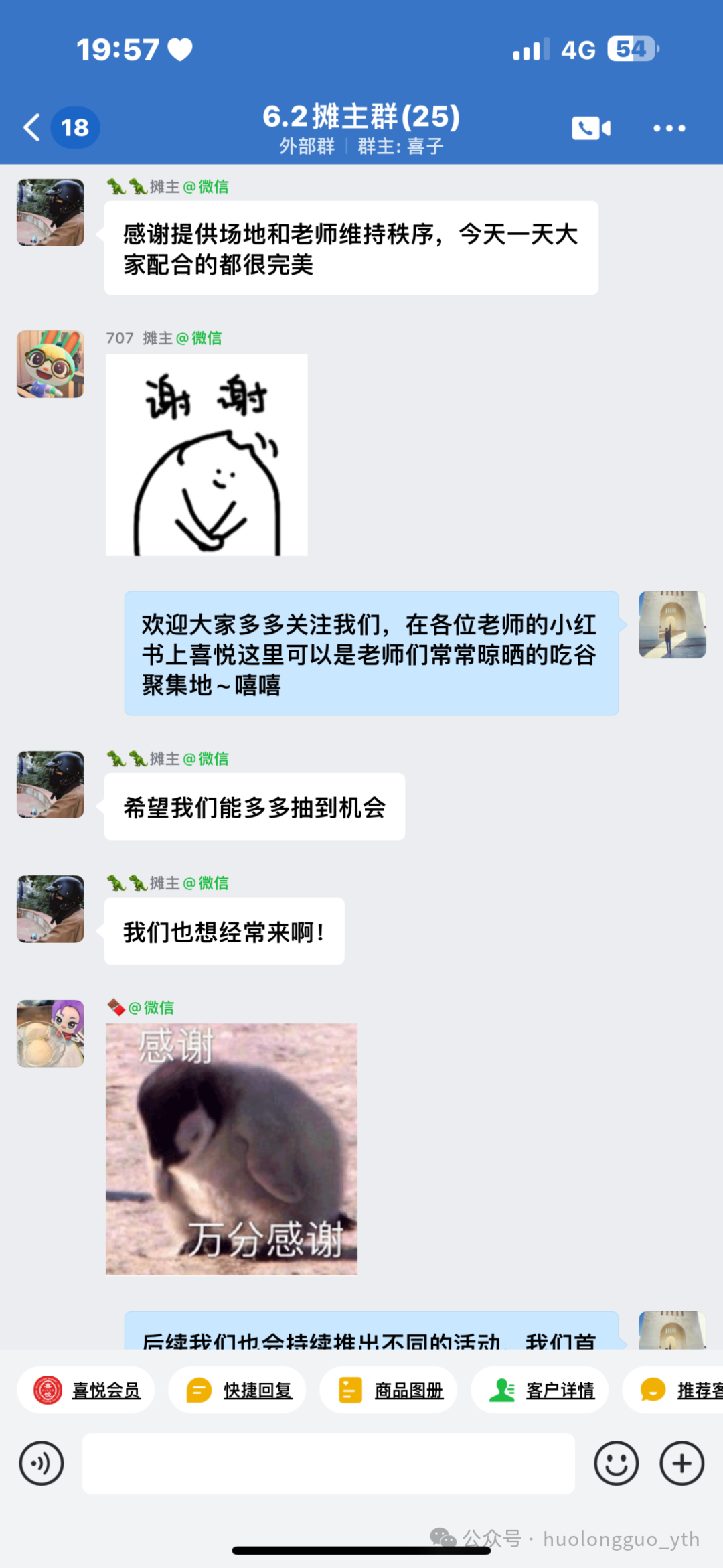The width and height of the screenshot is (723, 1568).
Task: Open the 谢谢 sticker from 707
Action: (x=206, y=455)
